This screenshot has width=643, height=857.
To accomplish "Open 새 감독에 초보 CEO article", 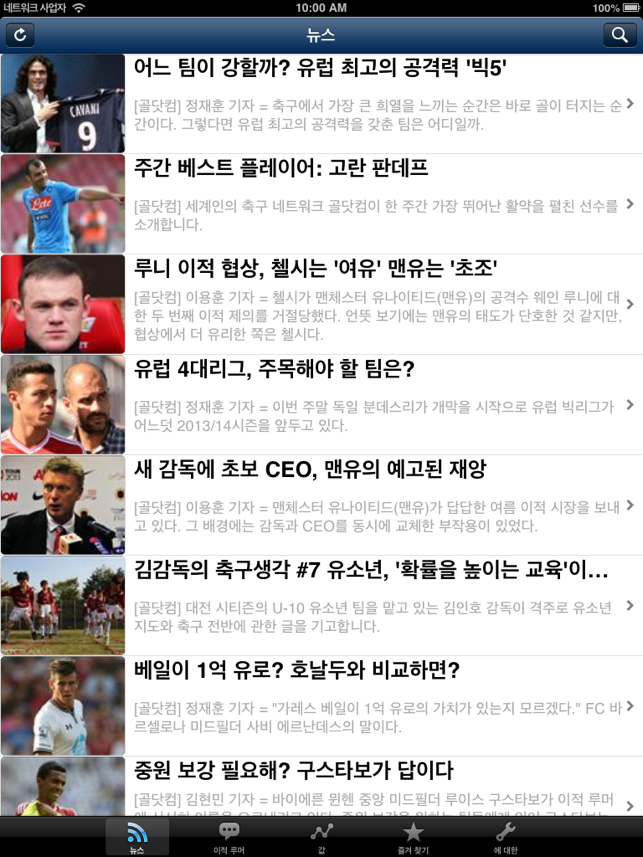I will [380, 505].
